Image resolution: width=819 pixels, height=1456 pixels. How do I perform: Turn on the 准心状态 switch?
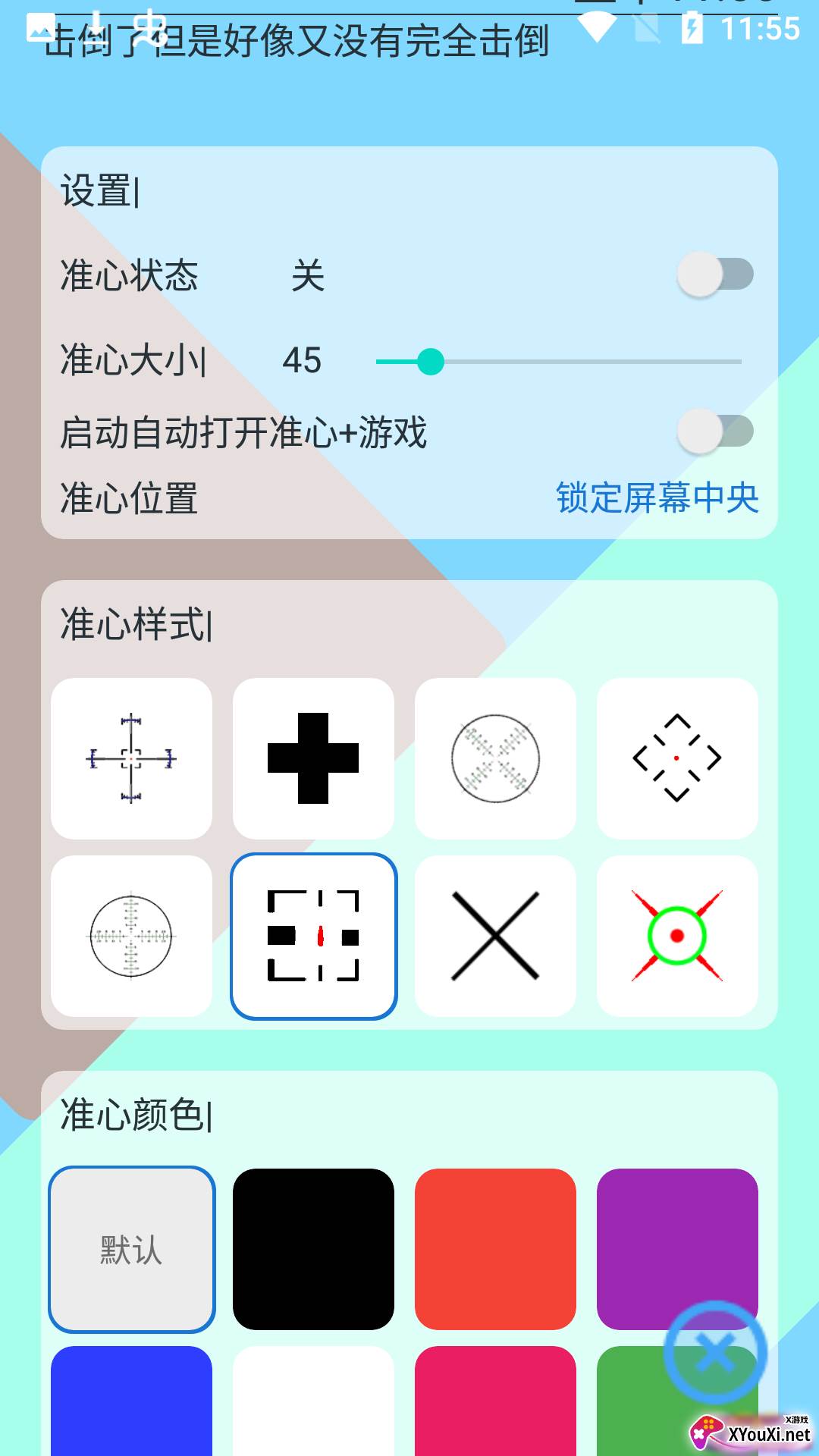coord(714,275)
